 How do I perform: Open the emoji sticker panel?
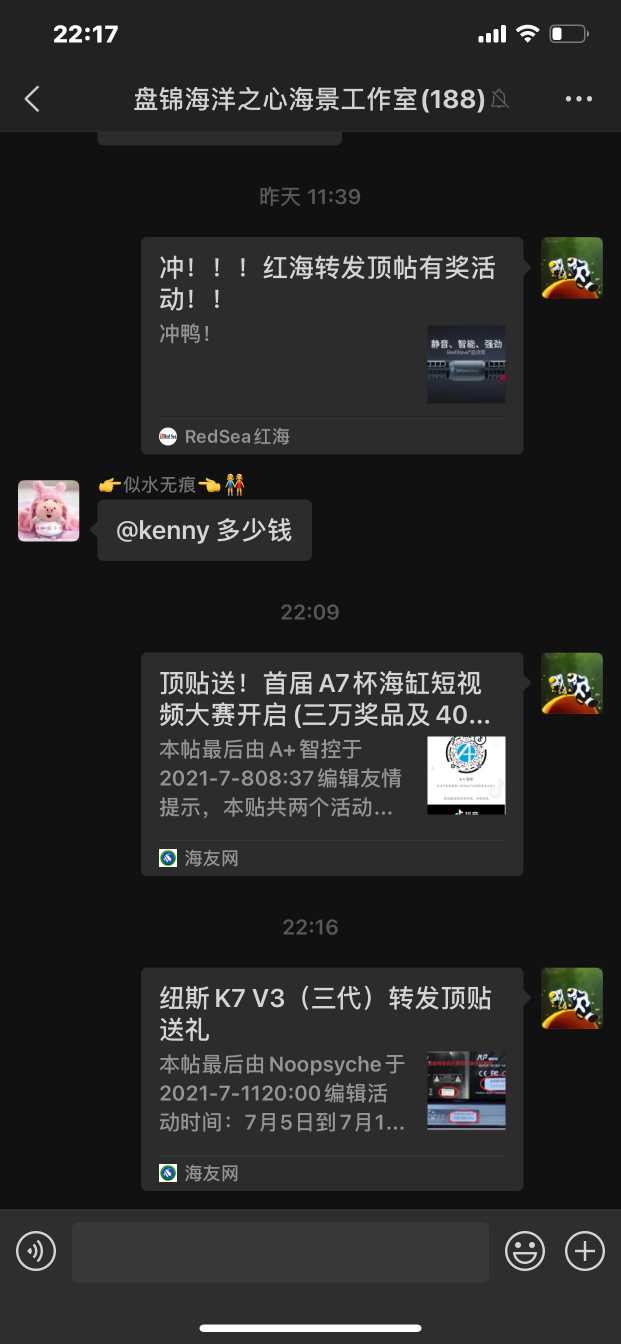(525, 1251)
